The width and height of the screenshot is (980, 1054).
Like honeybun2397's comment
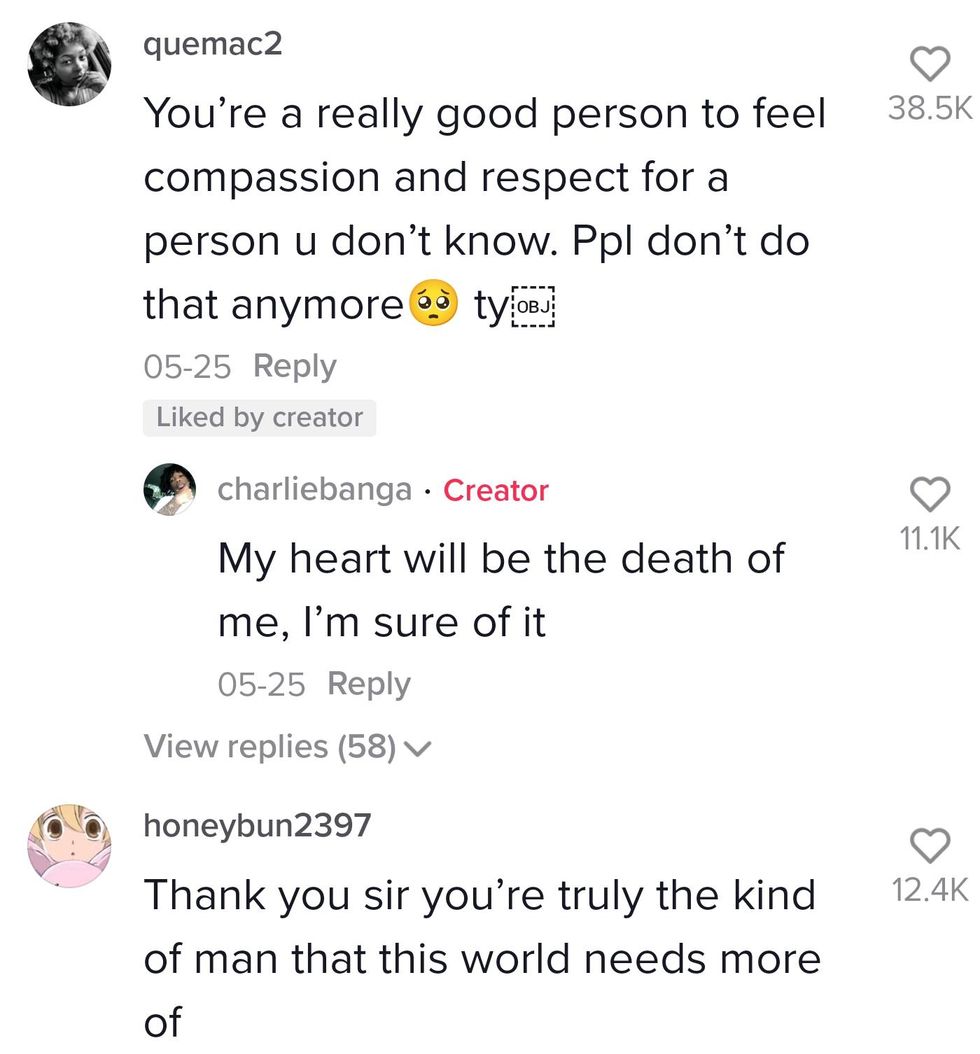(x=930, y=847)
